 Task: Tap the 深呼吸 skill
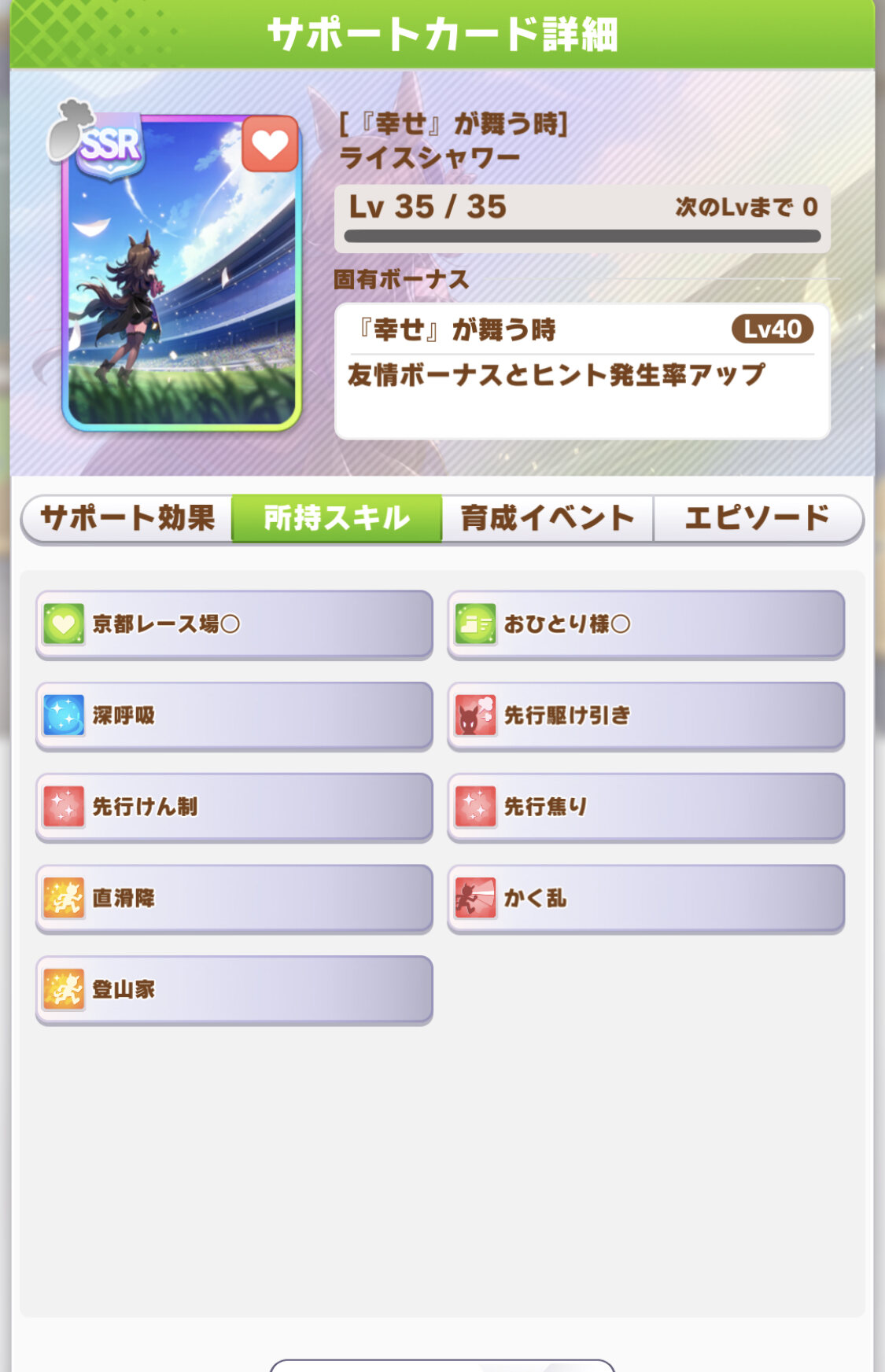tap(234, 715)
